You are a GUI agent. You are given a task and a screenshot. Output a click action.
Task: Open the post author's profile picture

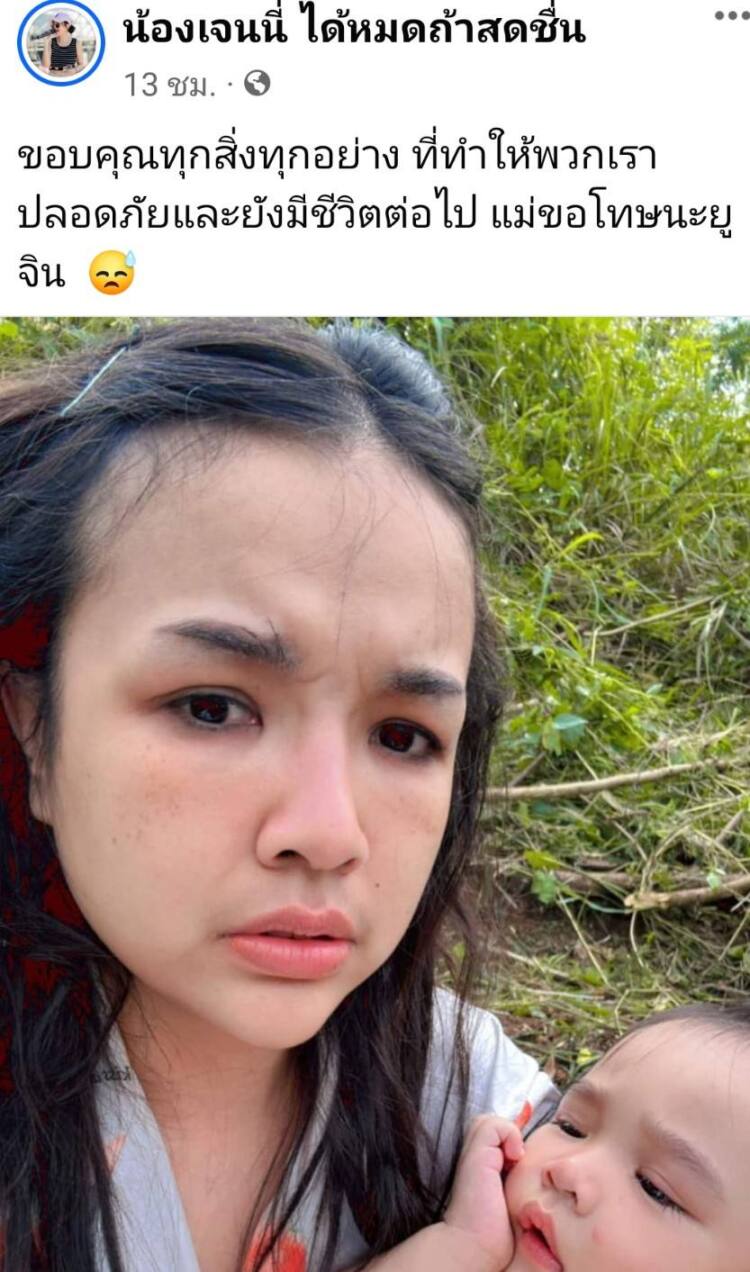coord(61,43)
